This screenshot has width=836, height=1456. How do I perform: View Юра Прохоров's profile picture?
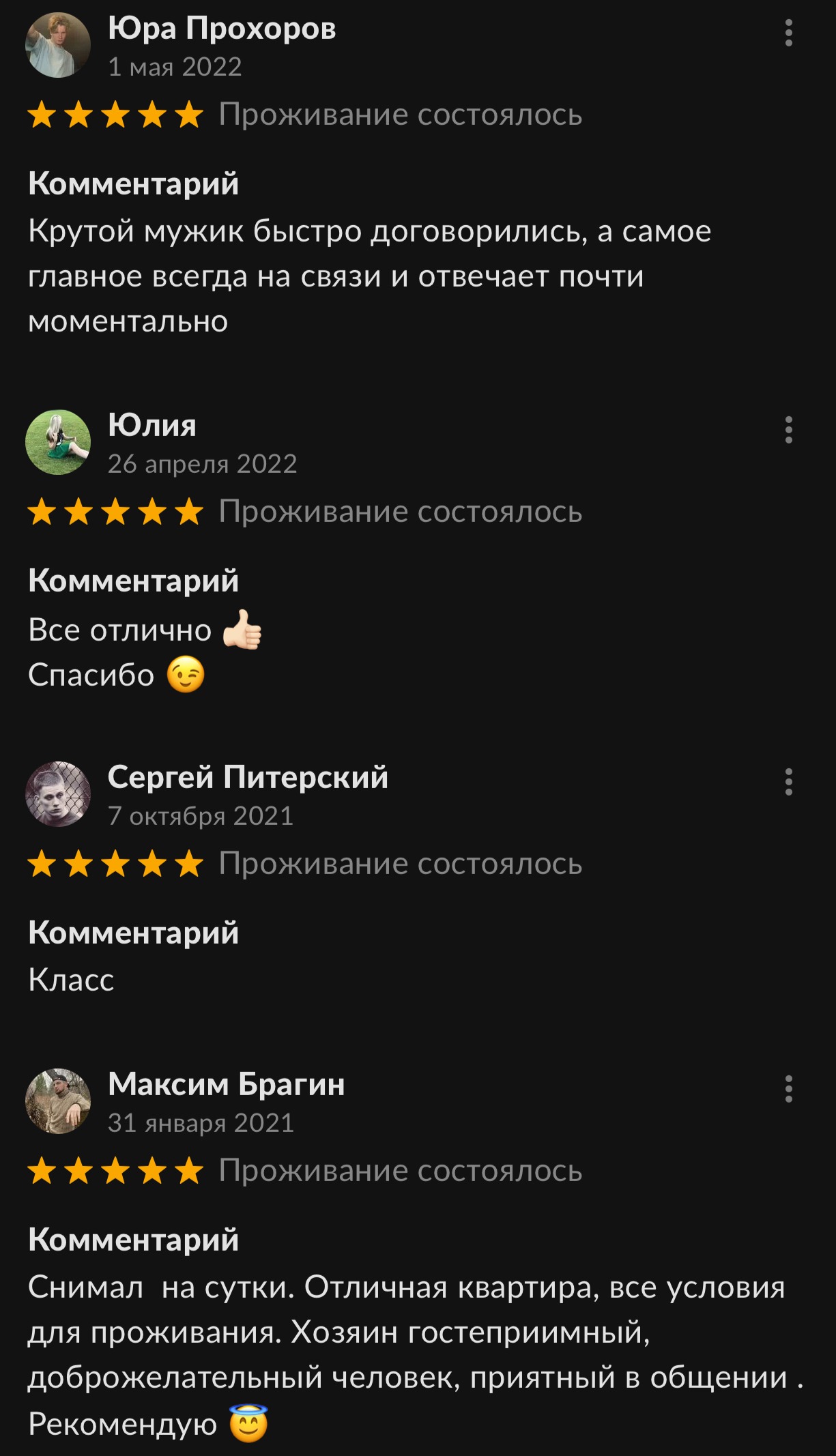click(x=58, y=45)
